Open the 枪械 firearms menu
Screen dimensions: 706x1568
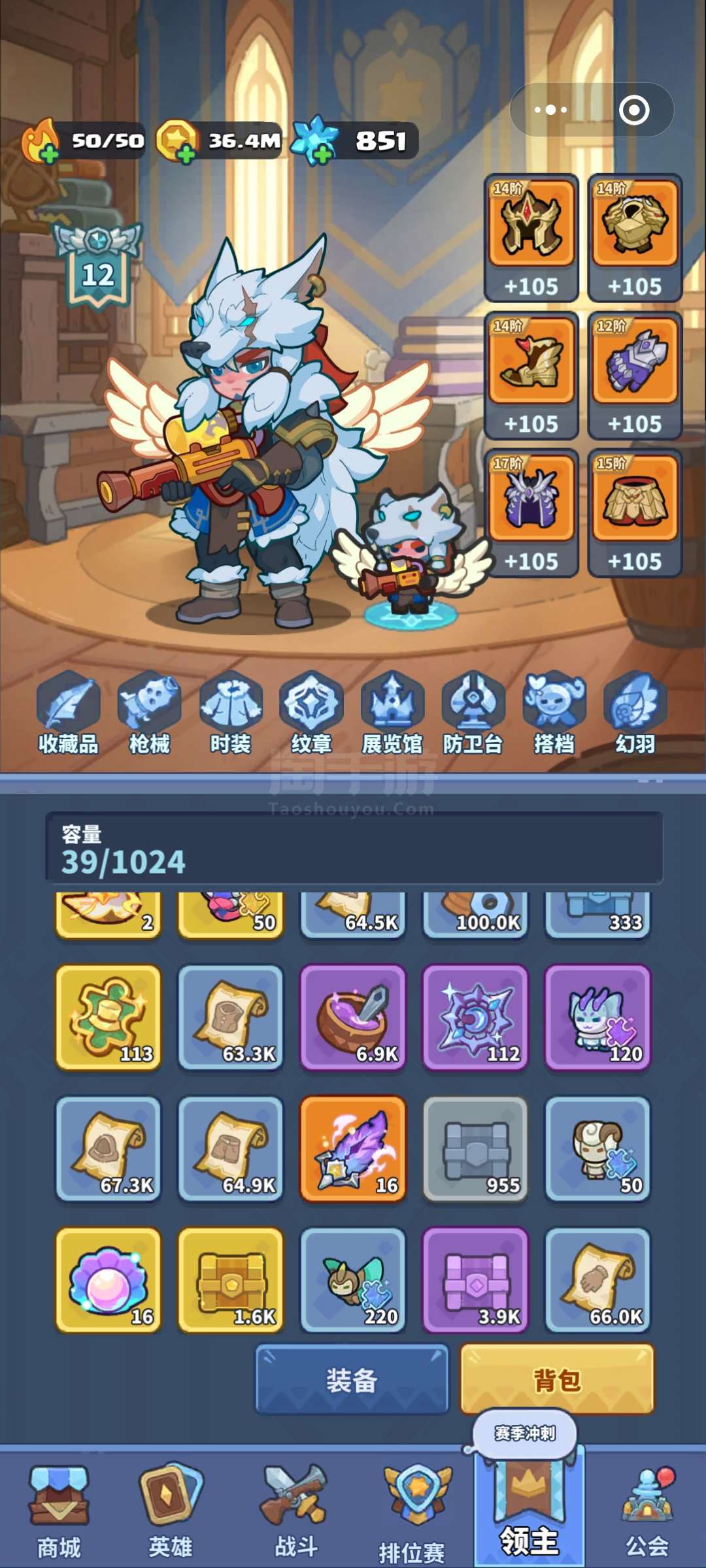tap(150, 714)
